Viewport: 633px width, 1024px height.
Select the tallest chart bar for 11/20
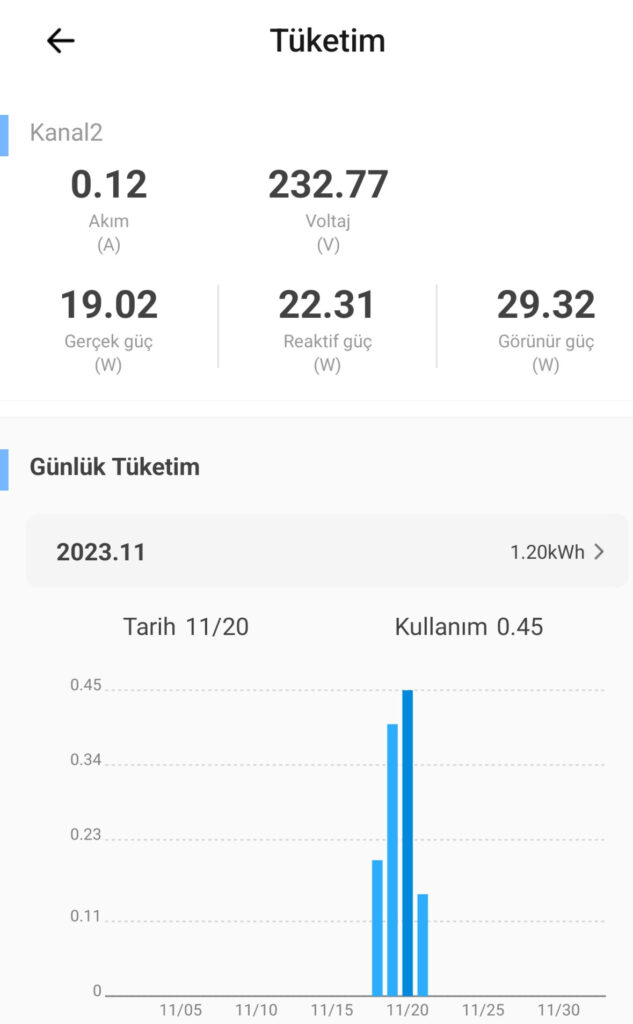(408, 842)
